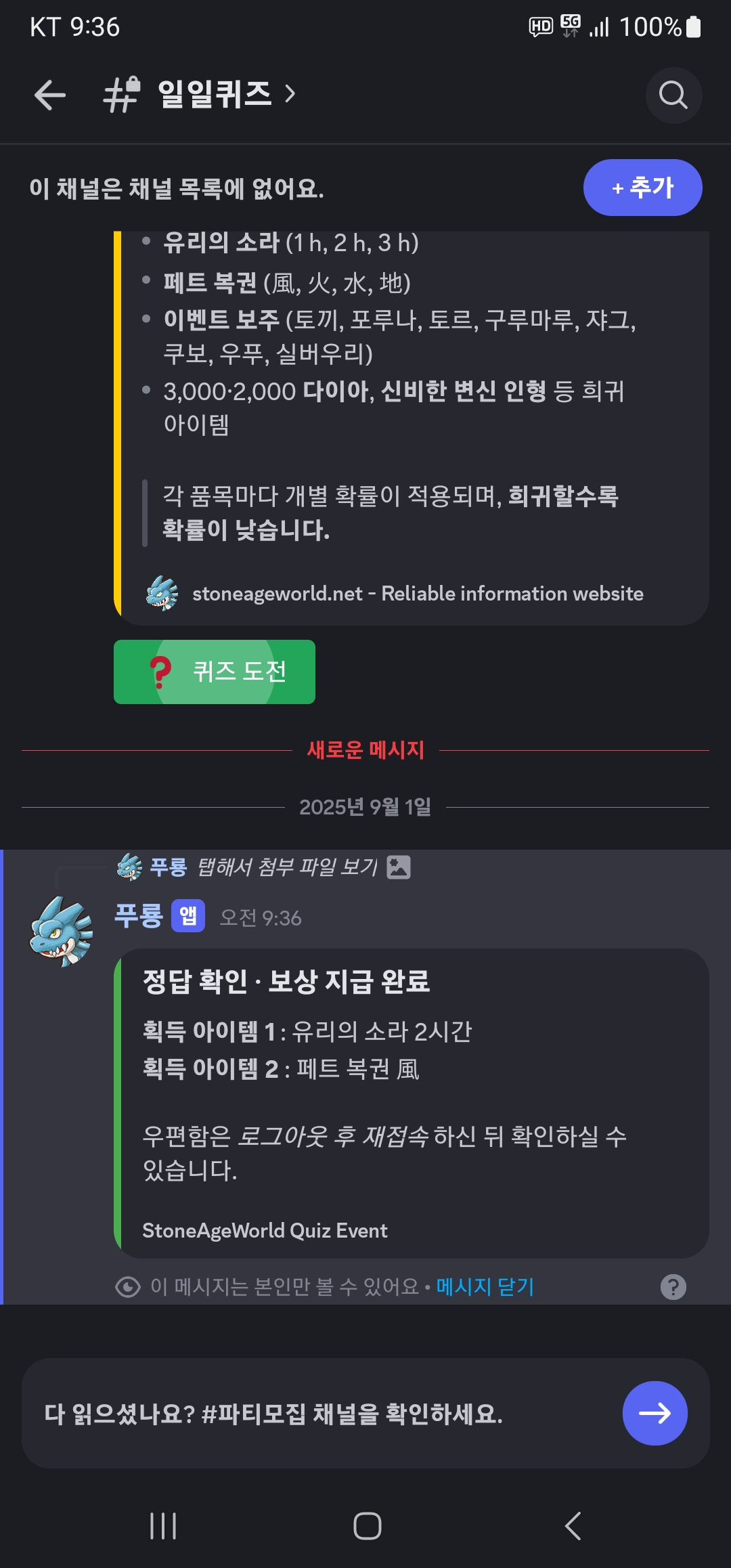Tap the system home button
Image resolution: width=731 pixels, height=1568 pixels.
pyautogui.click(x=367, y=1526)
